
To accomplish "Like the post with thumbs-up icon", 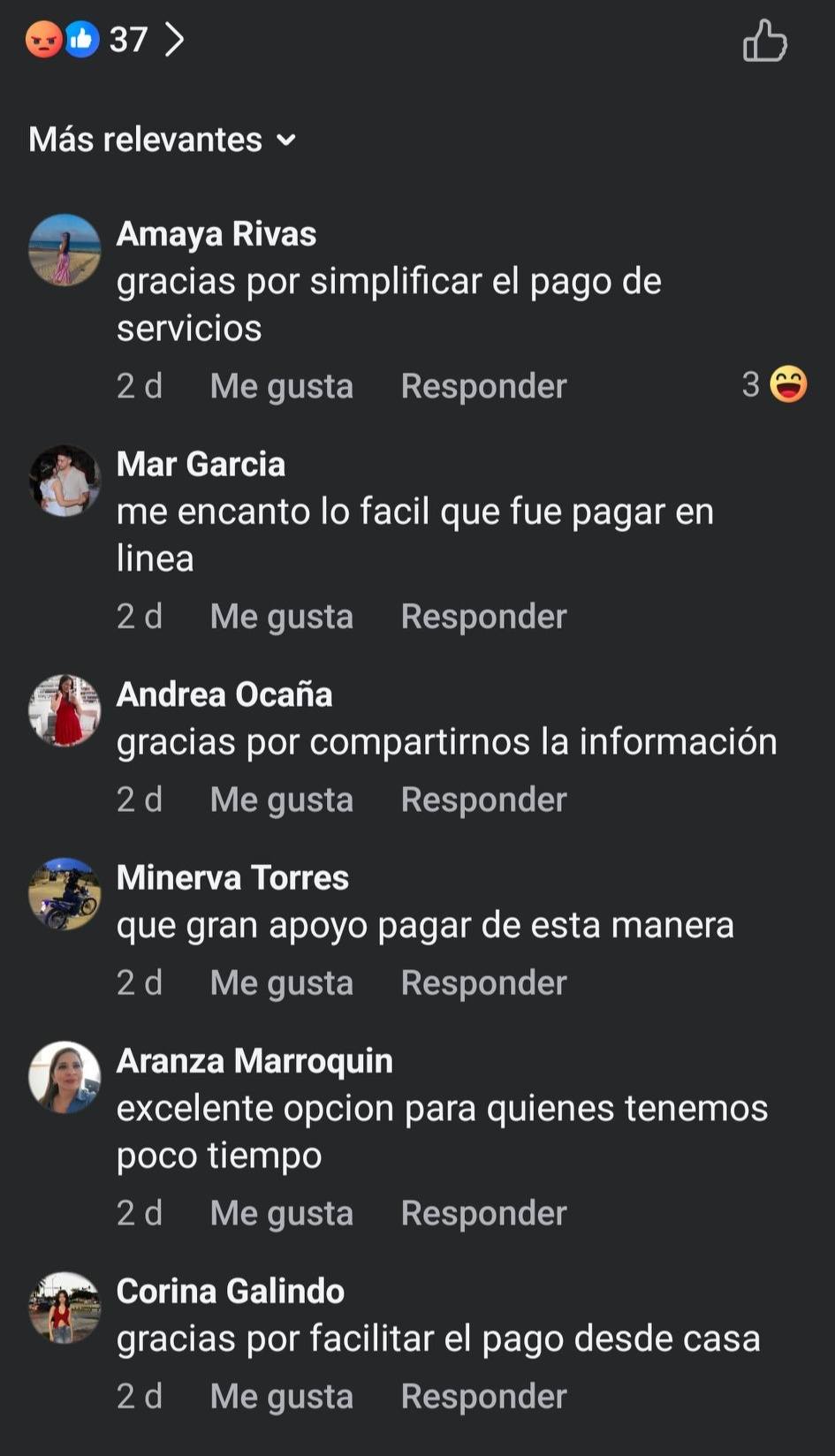I will pyautogui.click(x=764, y=42).
